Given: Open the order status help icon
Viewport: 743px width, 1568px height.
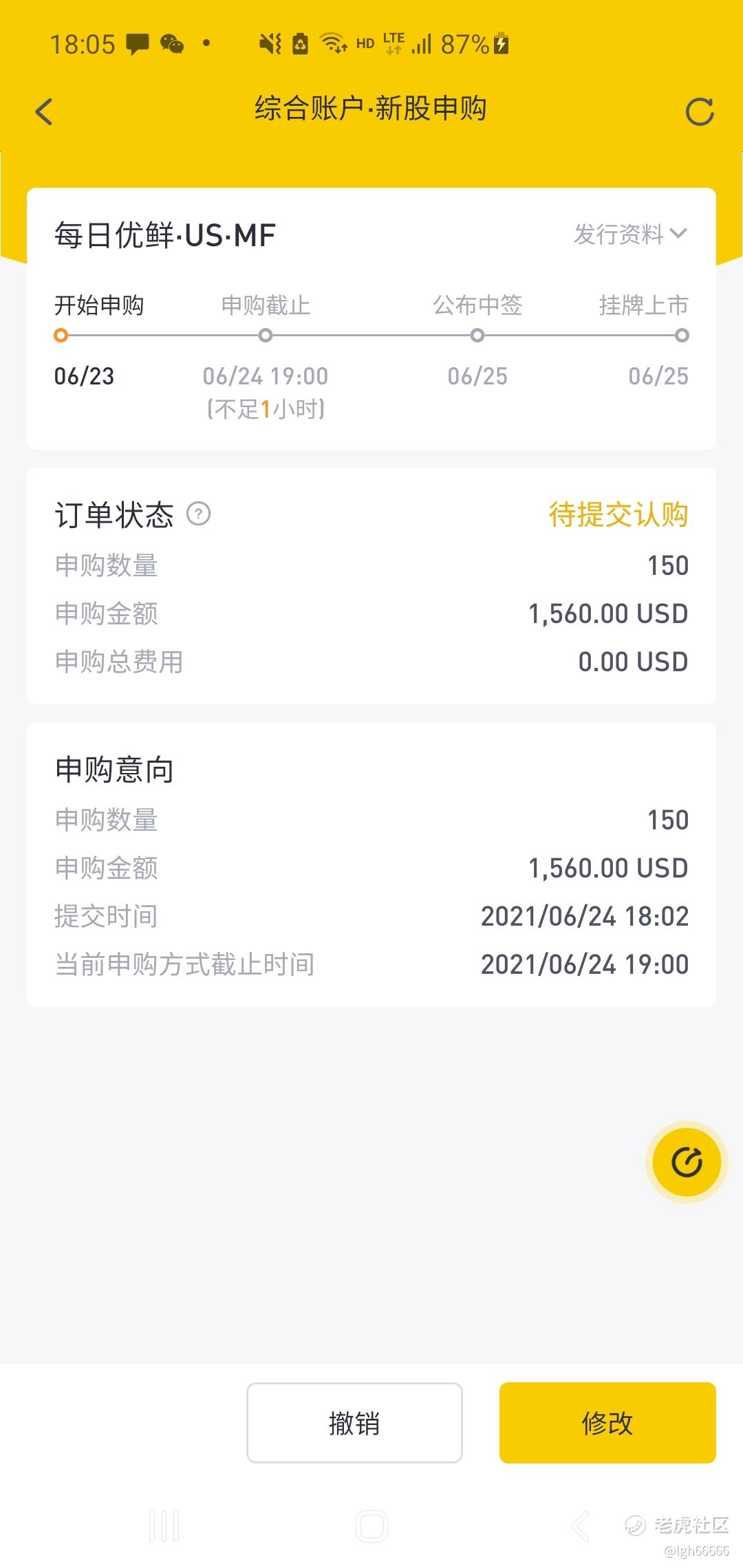Looking at the screenshot, I should pyautogui.click(x=199, y=514).
